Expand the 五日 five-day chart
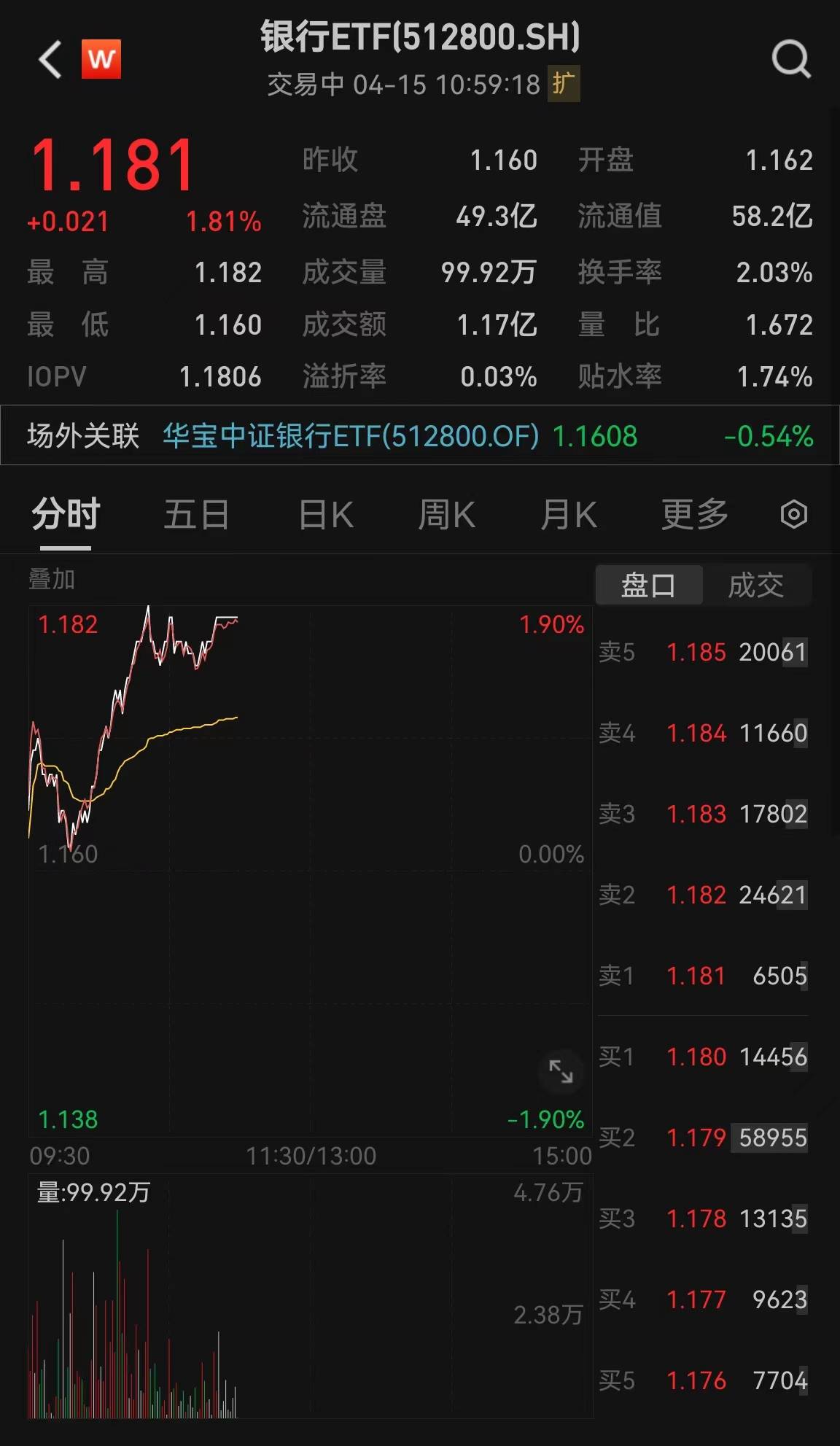This screenshot has height=1446, width=840. click(x=195, y=514)
